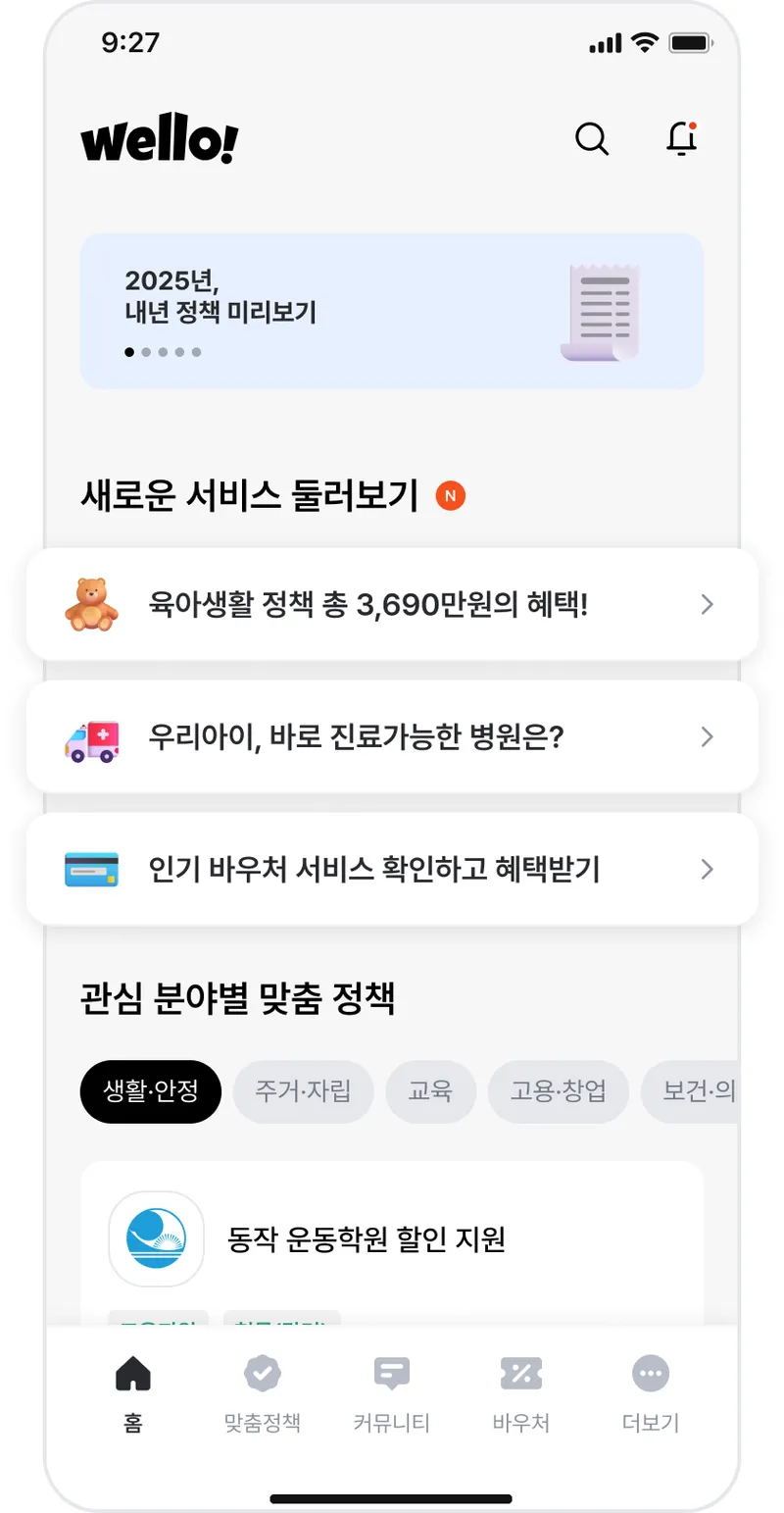This screenshot has height=1513, width=784.
Task: Open the search magnifier icon
Action: point(592,139)
